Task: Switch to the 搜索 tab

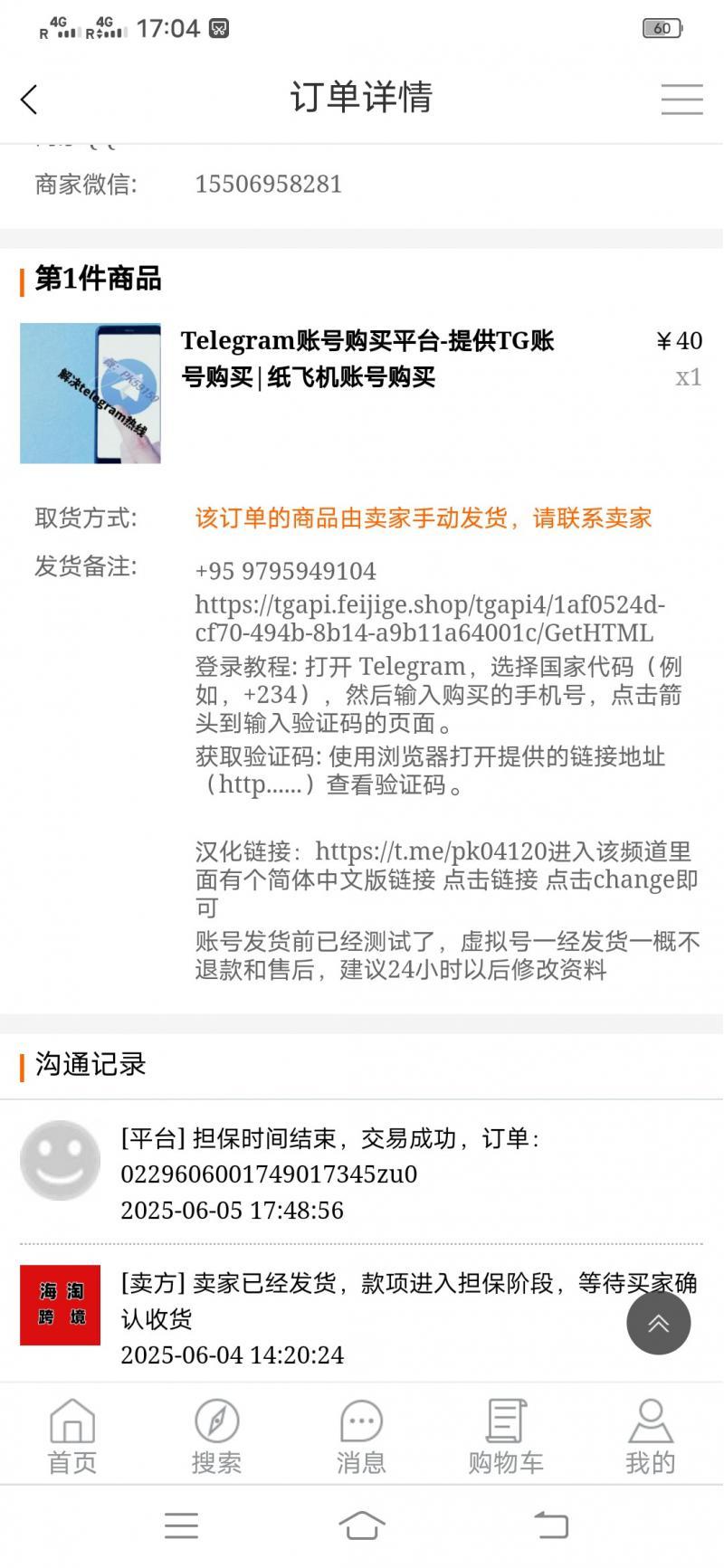Action: pos(216,1436)
